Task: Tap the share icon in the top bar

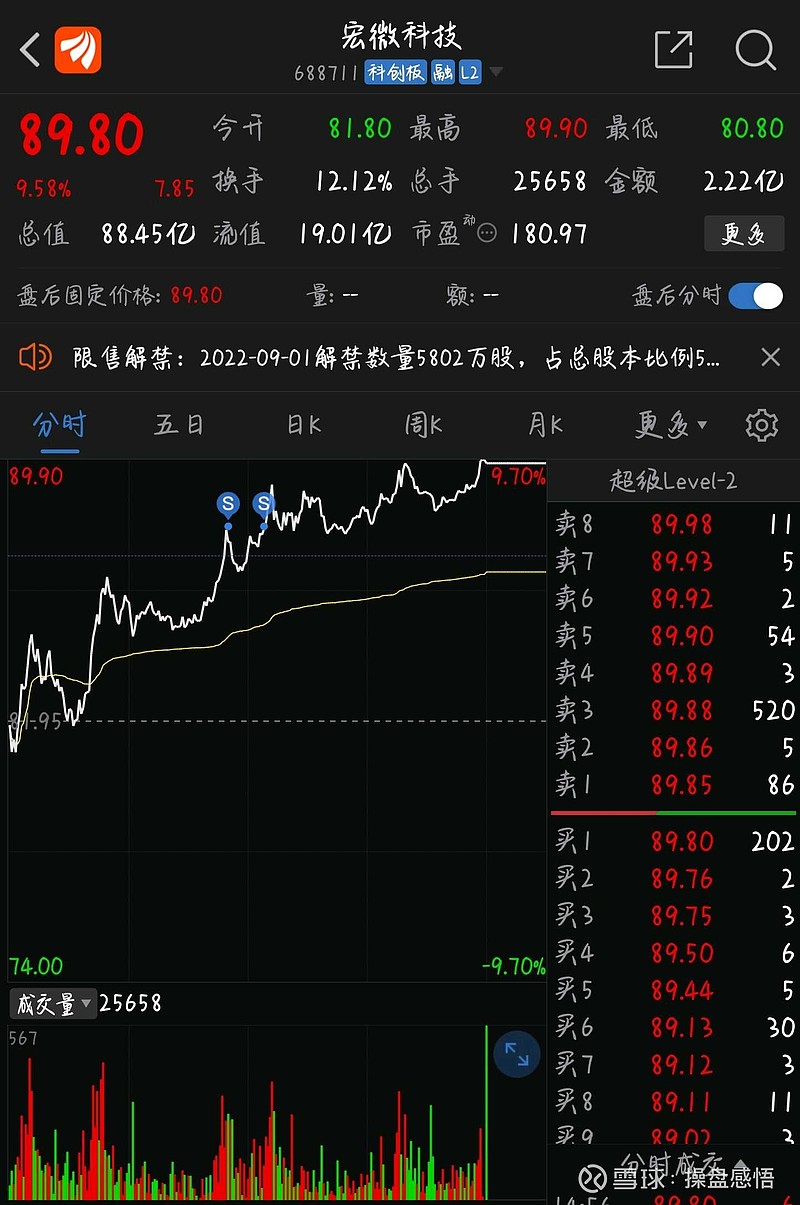Action: [673, 47]
